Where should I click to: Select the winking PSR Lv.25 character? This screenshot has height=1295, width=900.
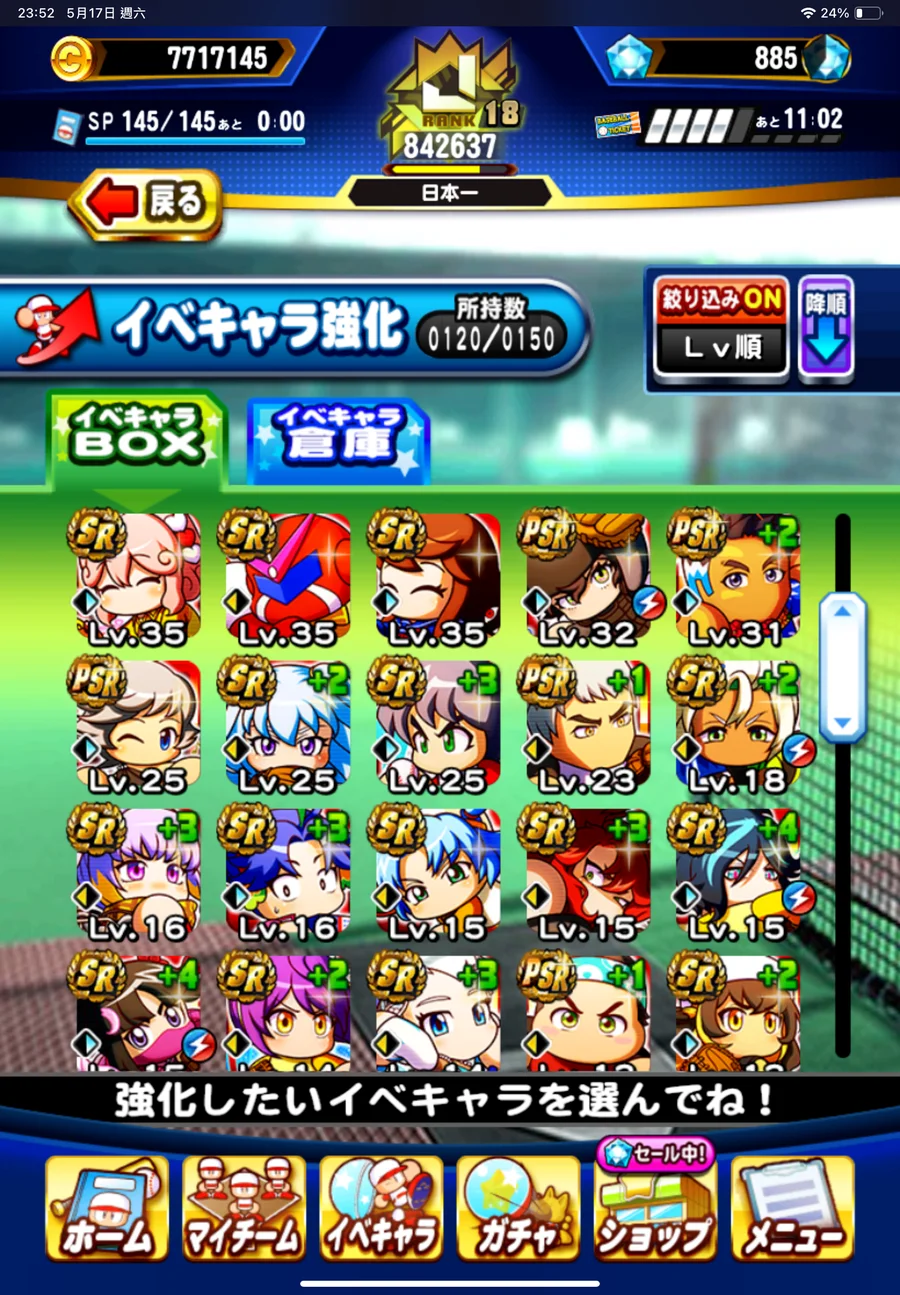tap(137, 726)
